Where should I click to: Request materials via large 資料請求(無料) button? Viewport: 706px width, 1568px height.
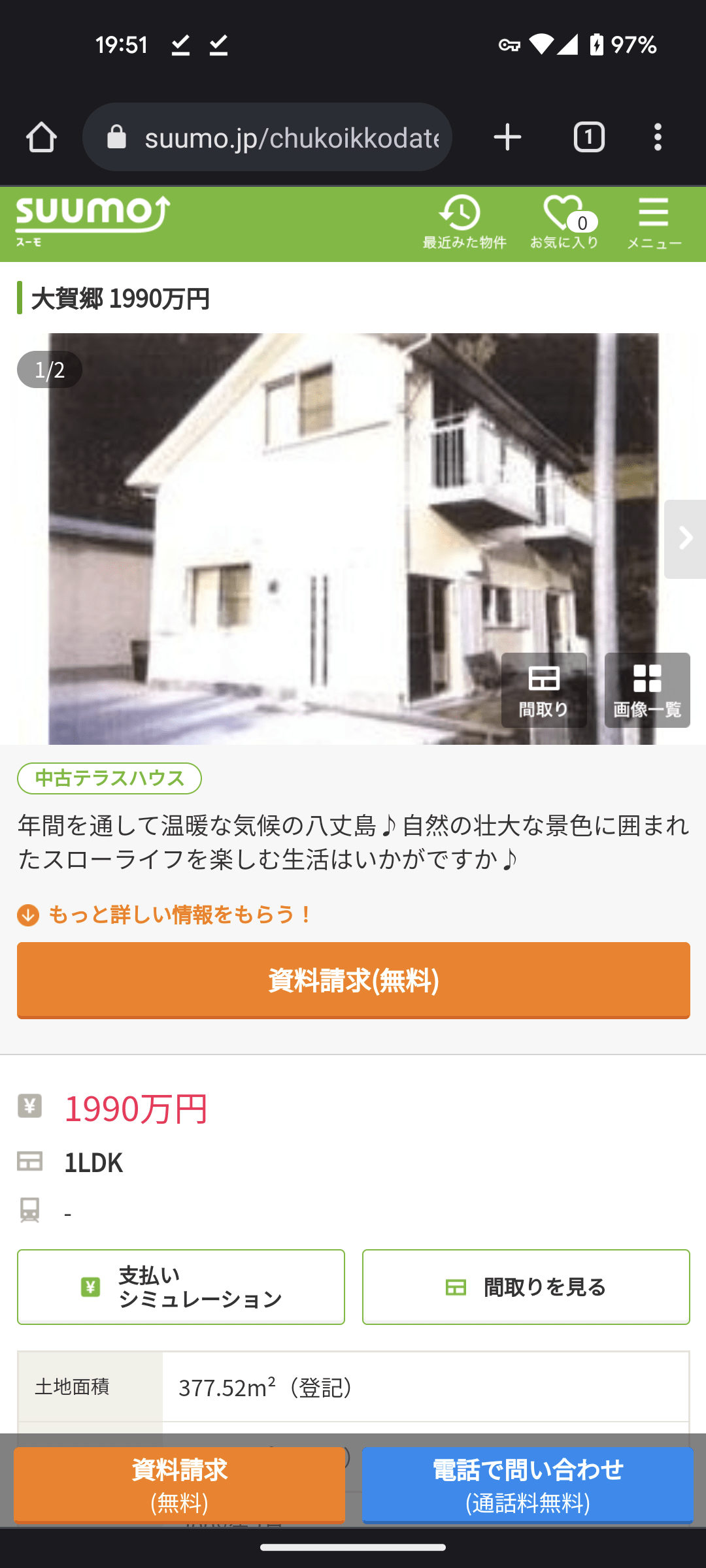coord(353,980)
